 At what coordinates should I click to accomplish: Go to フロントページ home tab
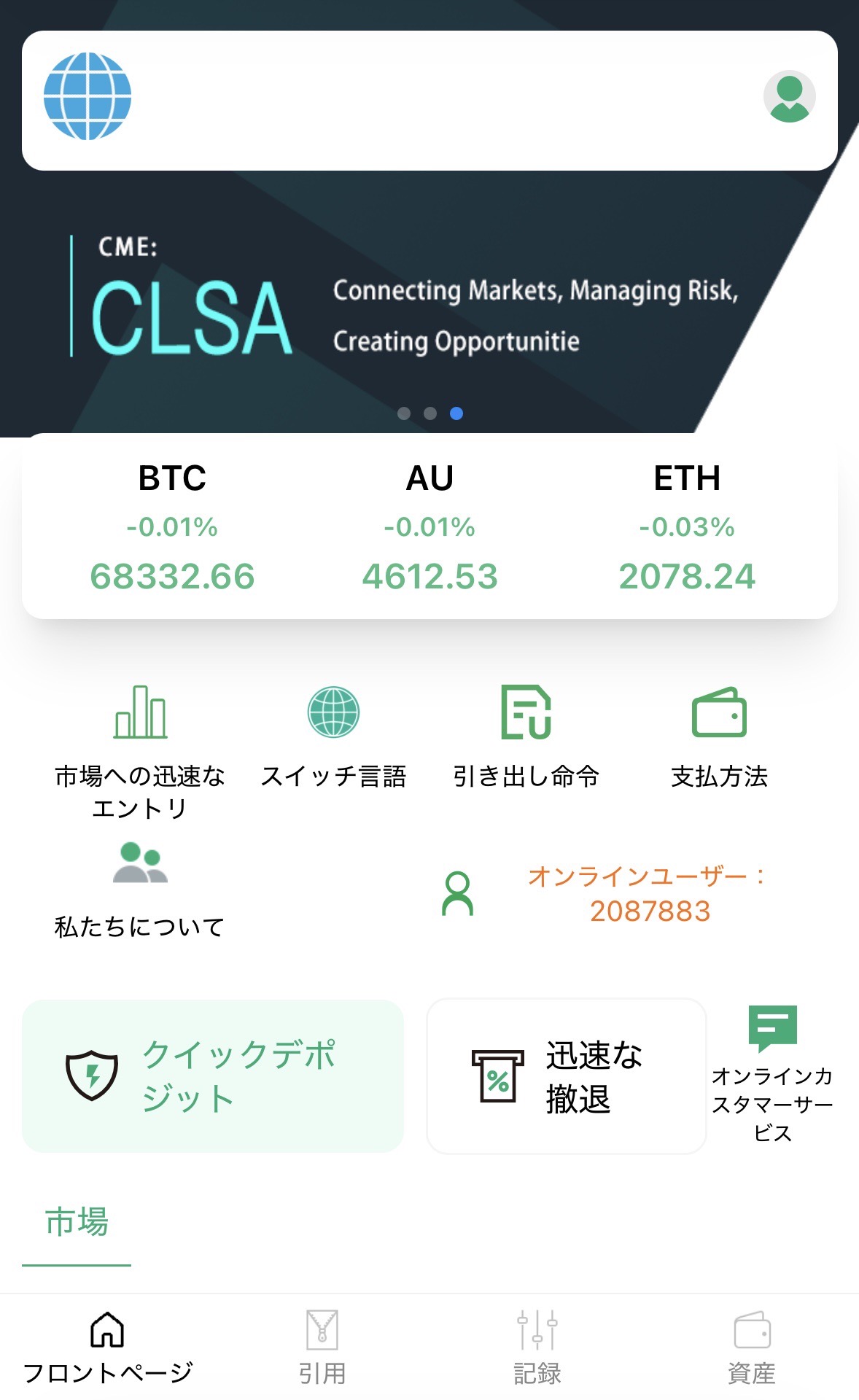[107, 1347]
